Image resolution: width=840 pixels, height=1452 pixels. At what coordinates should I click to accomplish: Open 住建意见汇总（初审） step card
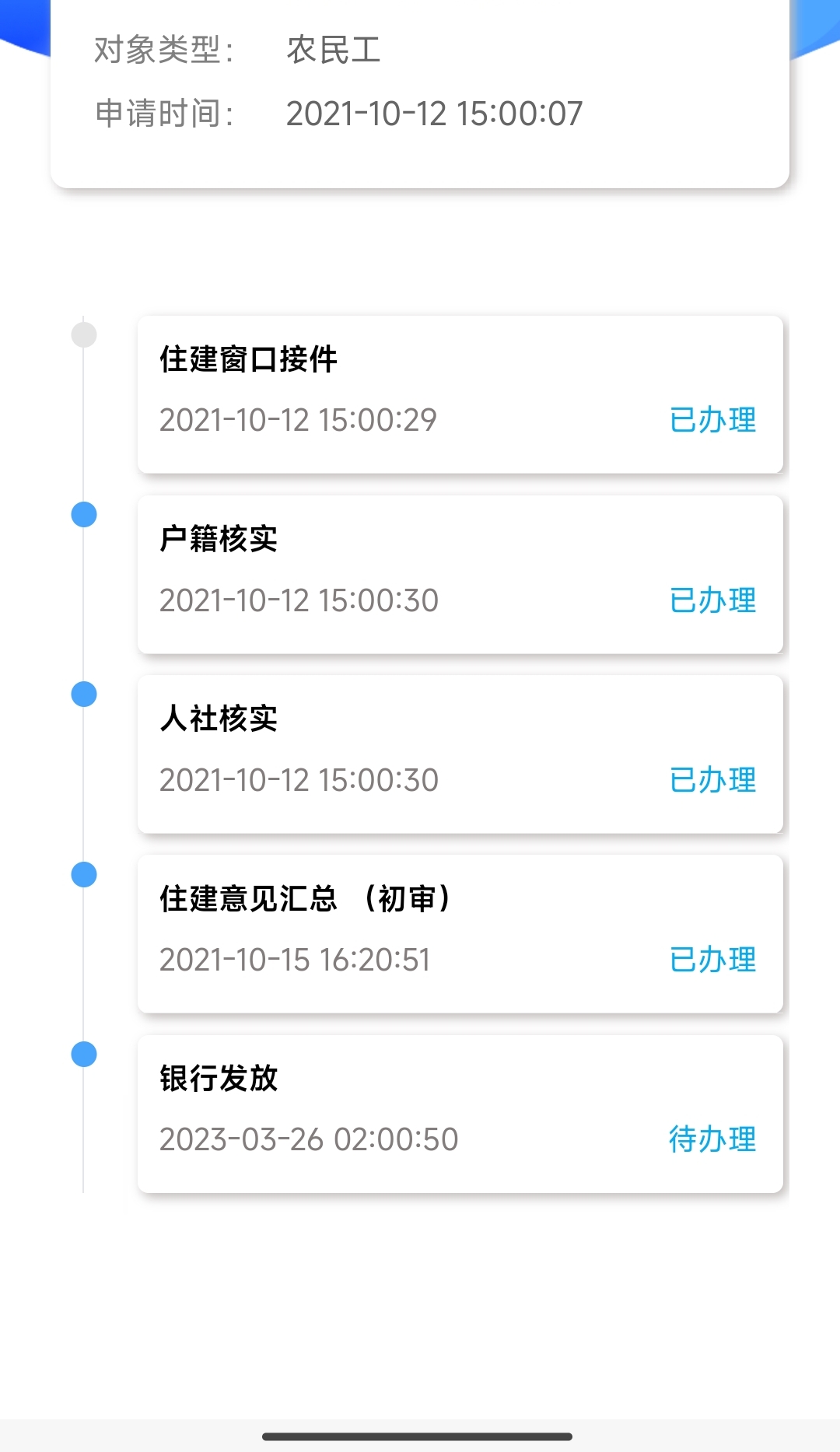pyautogui.click(x=459, y=933)
